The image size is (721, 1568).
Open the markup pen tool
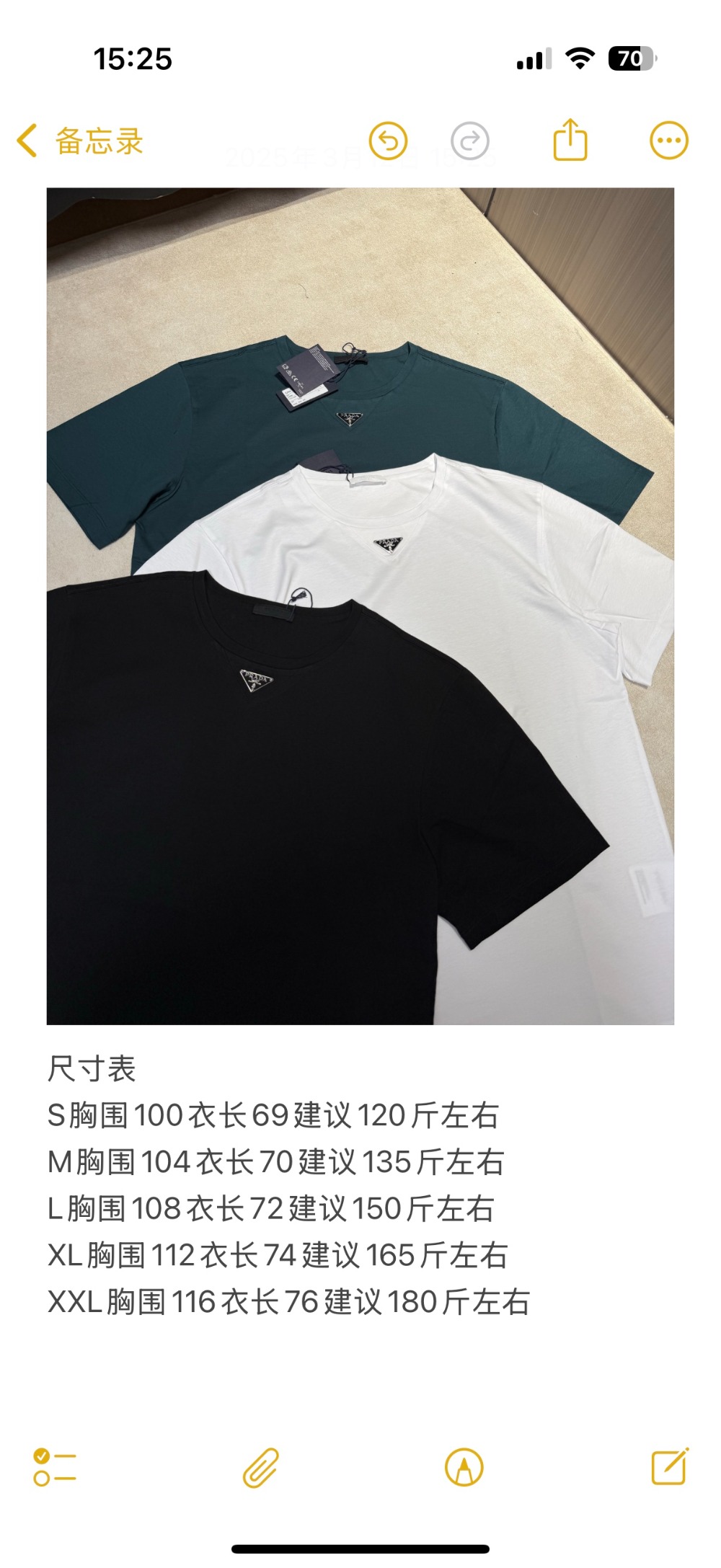(464, 1468)
